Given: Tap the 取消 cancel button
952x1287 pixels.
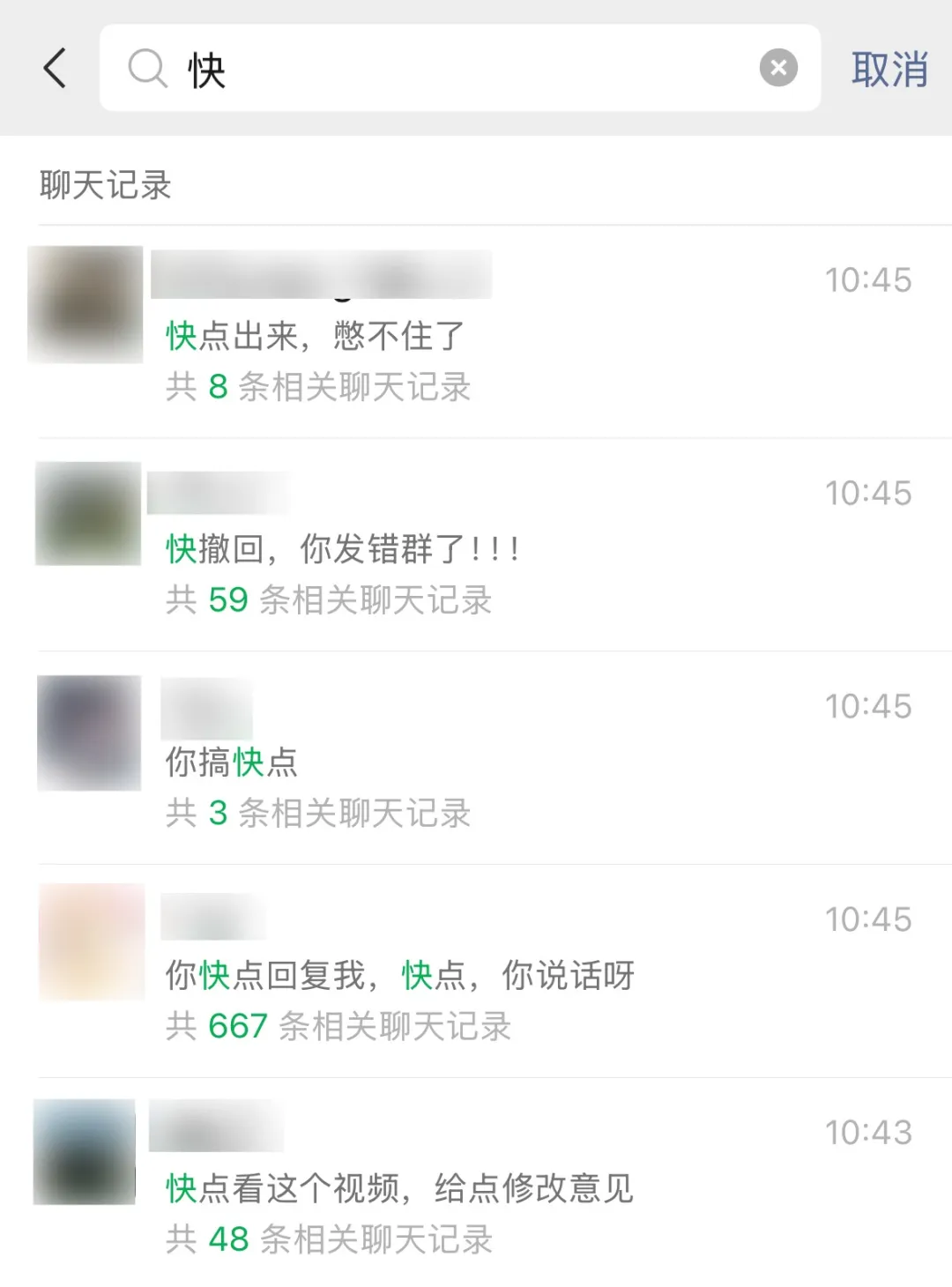Looking at the screenshot, I should 890,68.
